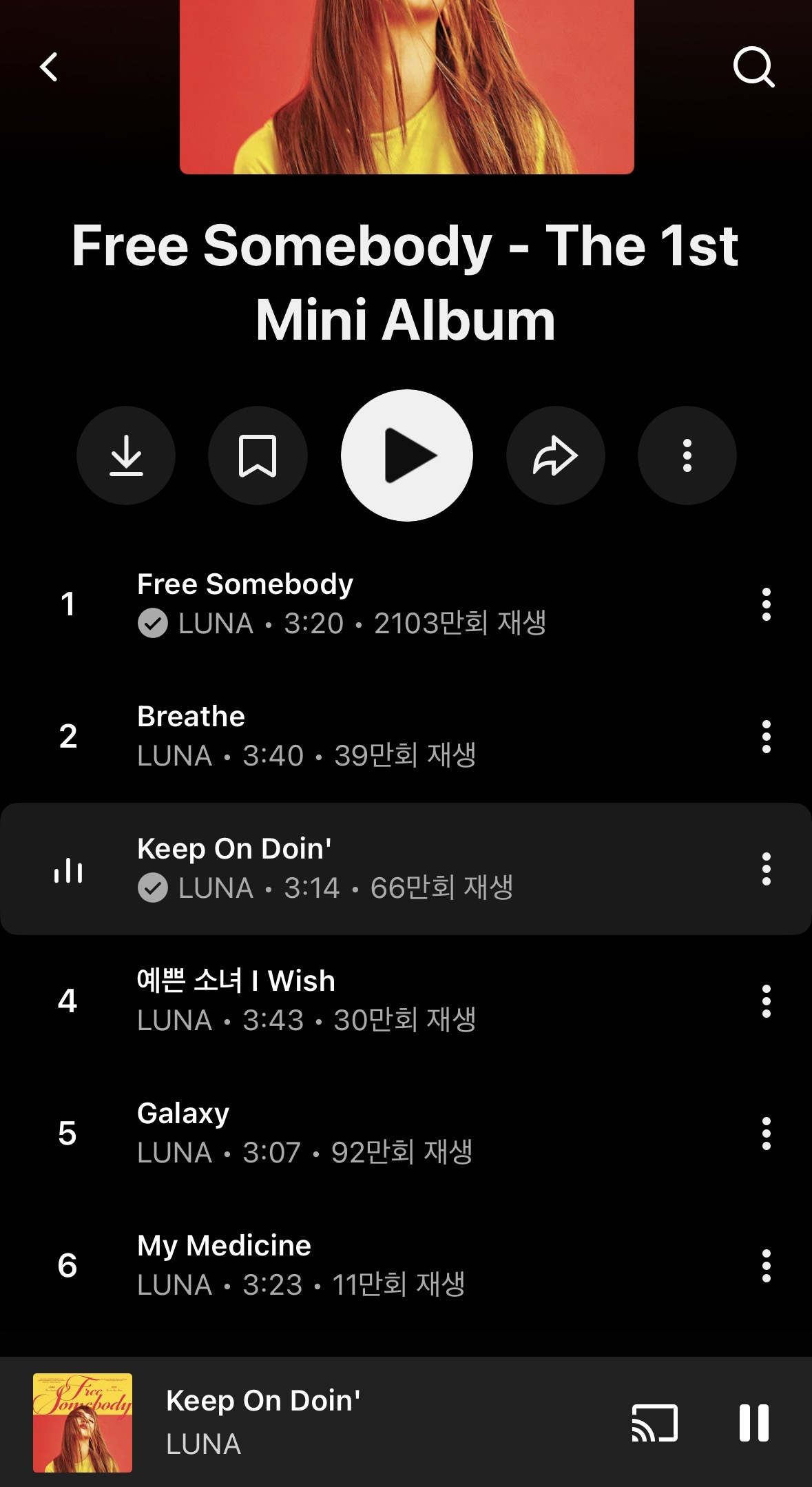Viewport: 812px width, 1487px height.
Task: Open search from the magnifier icon
Action: [754, 67]
